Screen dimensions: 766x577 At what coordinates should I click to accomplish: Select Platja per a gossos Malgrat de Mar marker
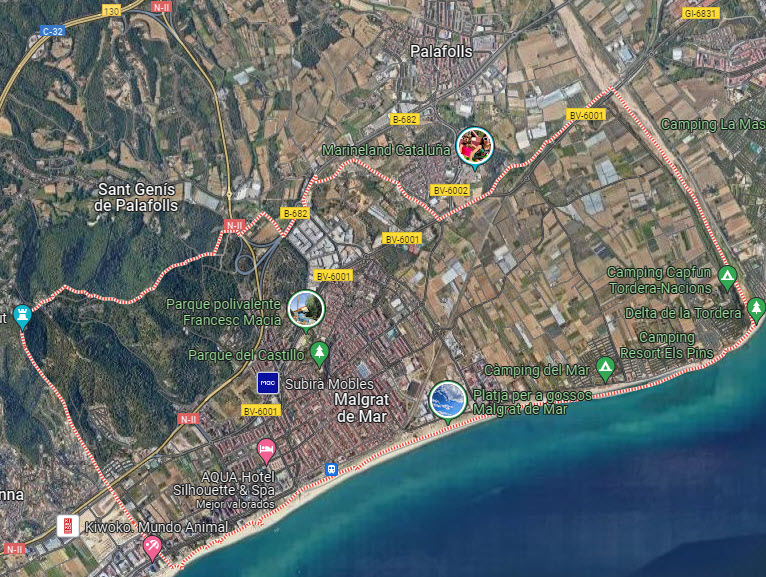tap(447, 400)
